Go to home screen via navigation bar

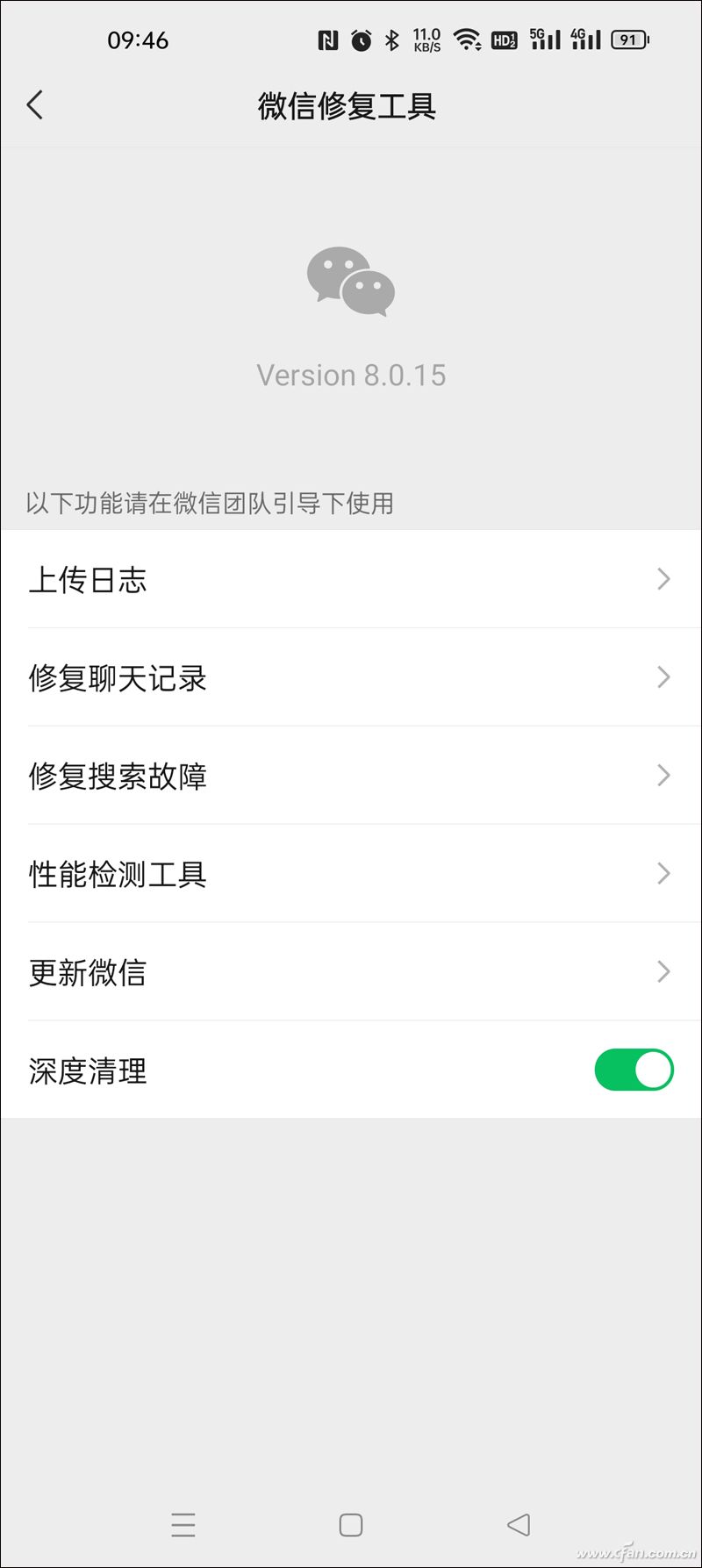(351, 1525)
